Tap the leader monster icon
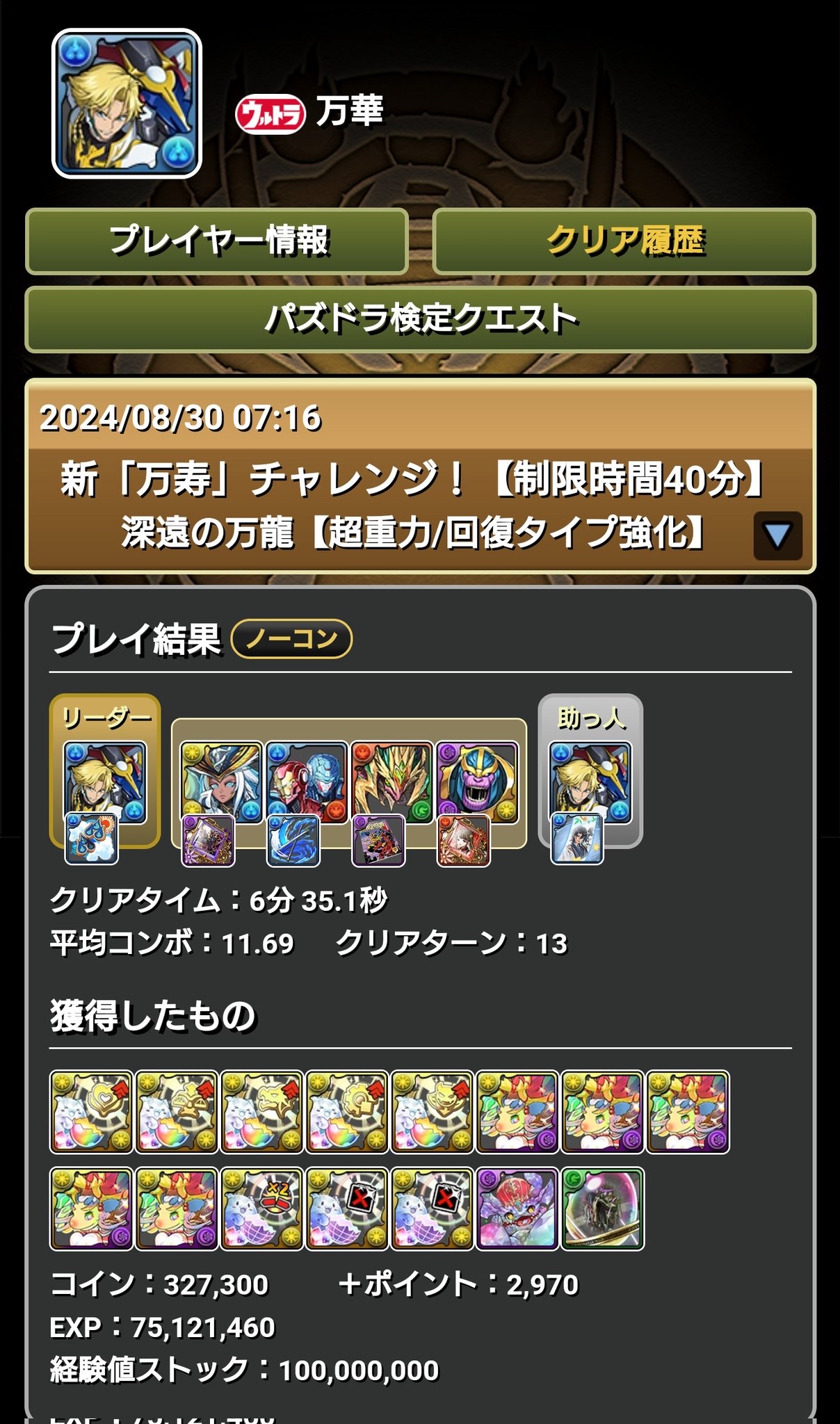Screen dimensions: 840x1424 tap(105, 782)
